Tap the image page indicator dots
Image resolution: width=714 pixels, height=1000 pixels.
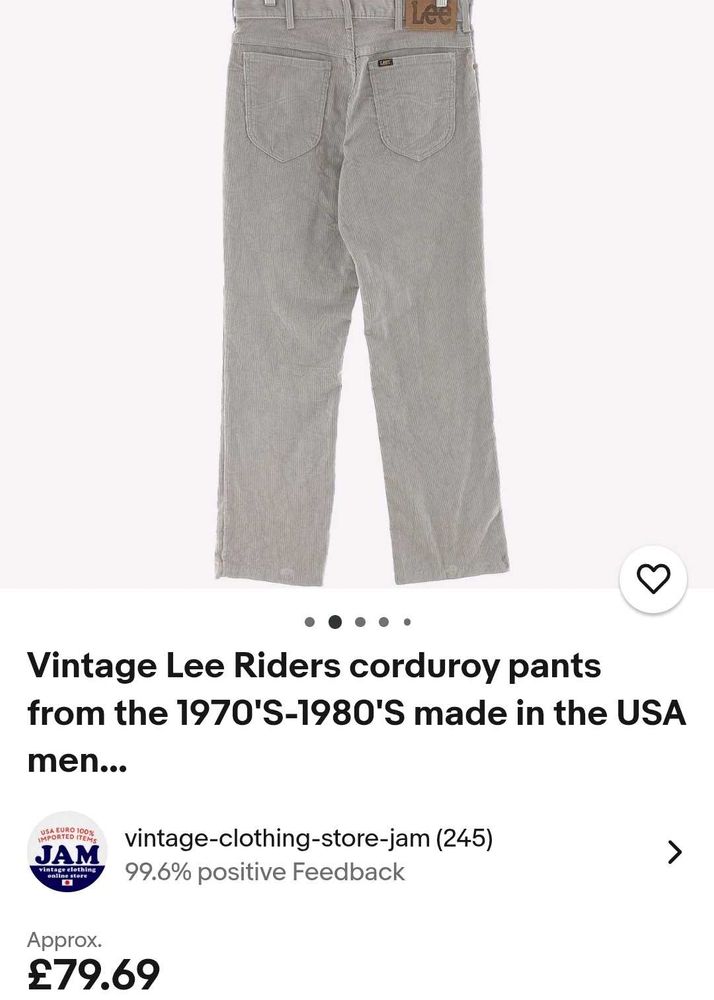tap(358, 622)
